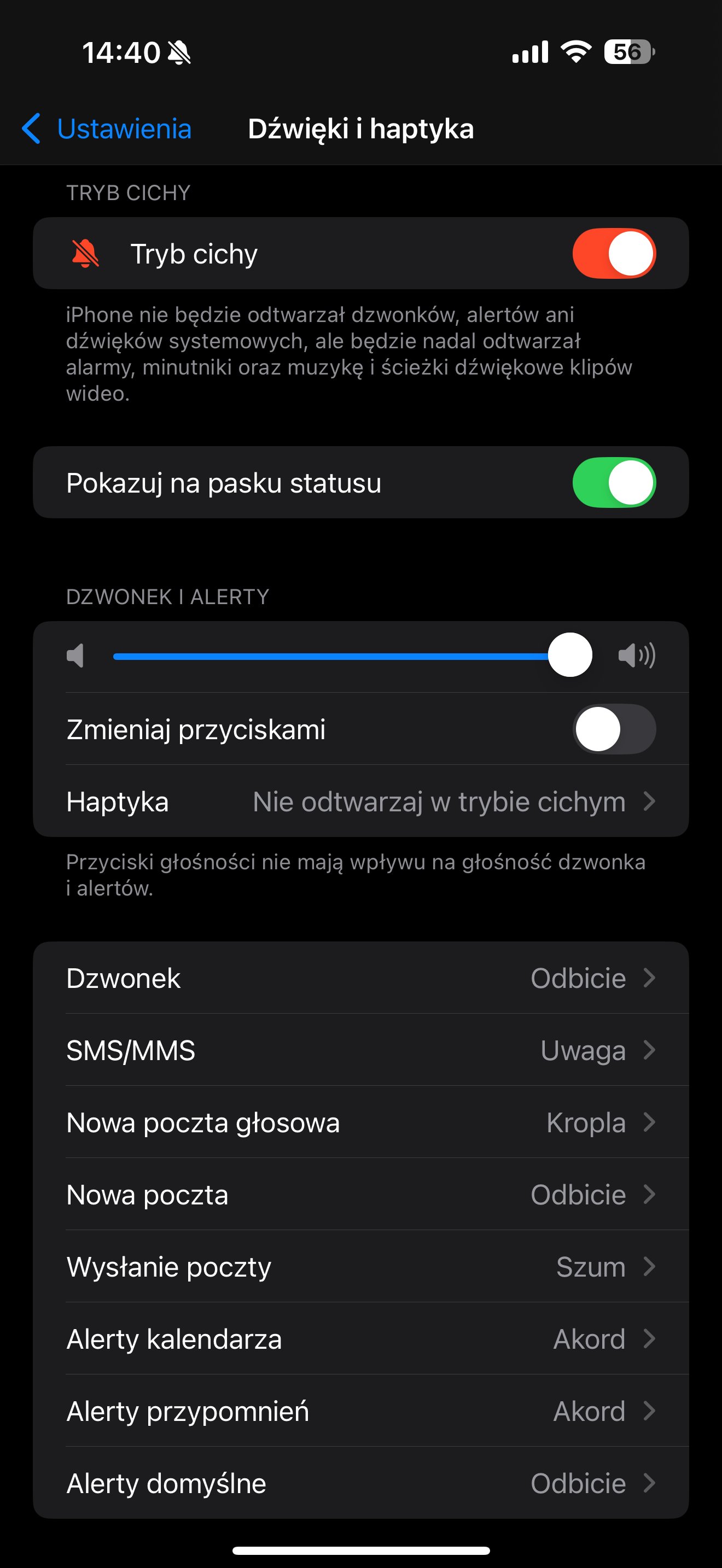The width and height of the screenshot is (722, 1568).
Task: Open Alerty przypomnień
Action: point(360,1411)
